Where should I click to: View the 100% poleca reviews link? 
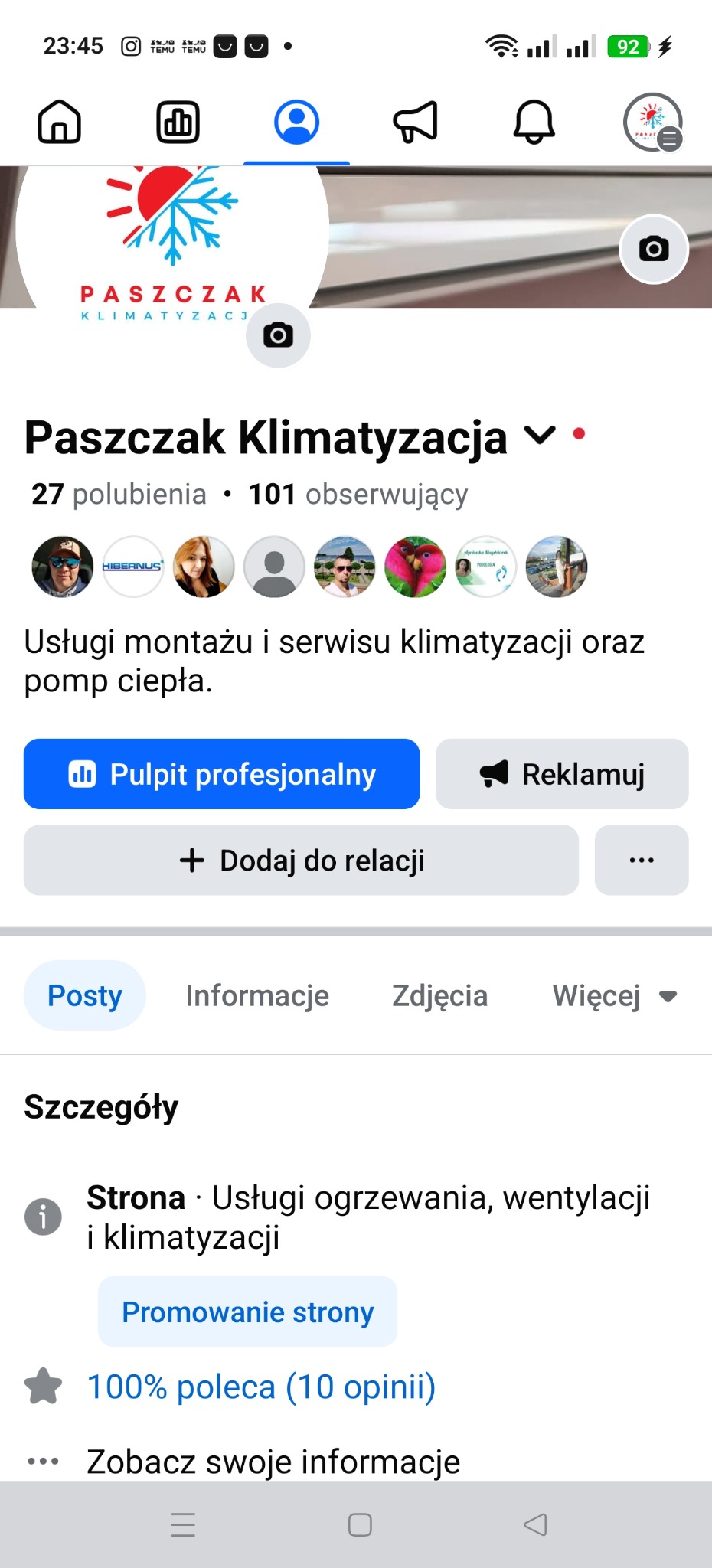pos(261,1386)
